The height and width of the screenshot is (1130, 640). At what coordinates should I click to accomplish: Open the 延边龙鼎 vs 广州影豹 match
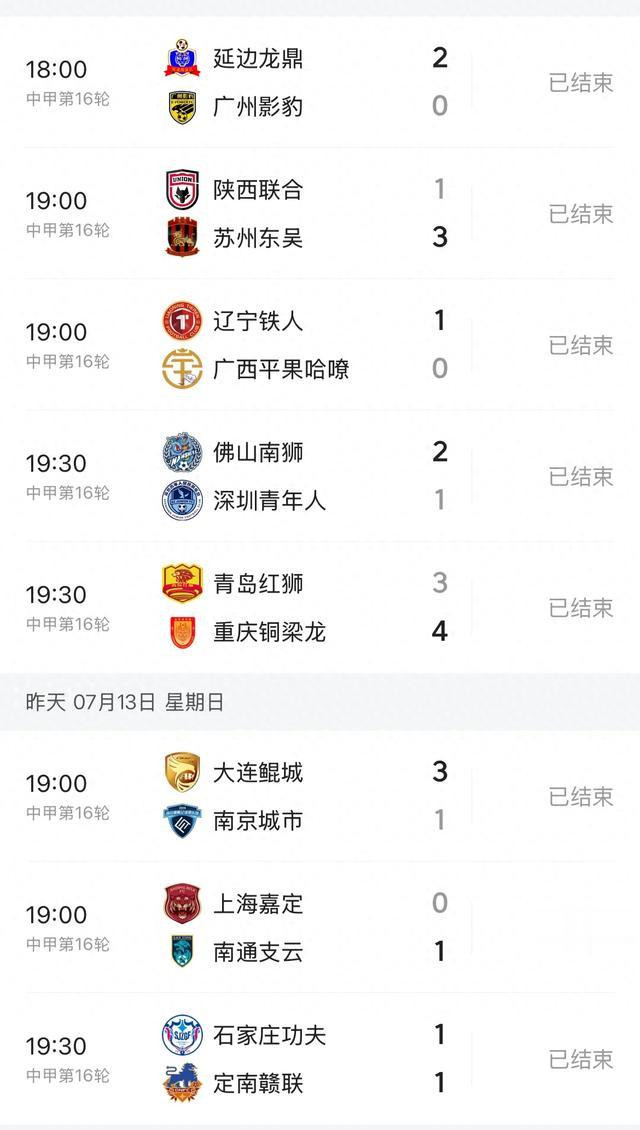click(x=320, y=82)
